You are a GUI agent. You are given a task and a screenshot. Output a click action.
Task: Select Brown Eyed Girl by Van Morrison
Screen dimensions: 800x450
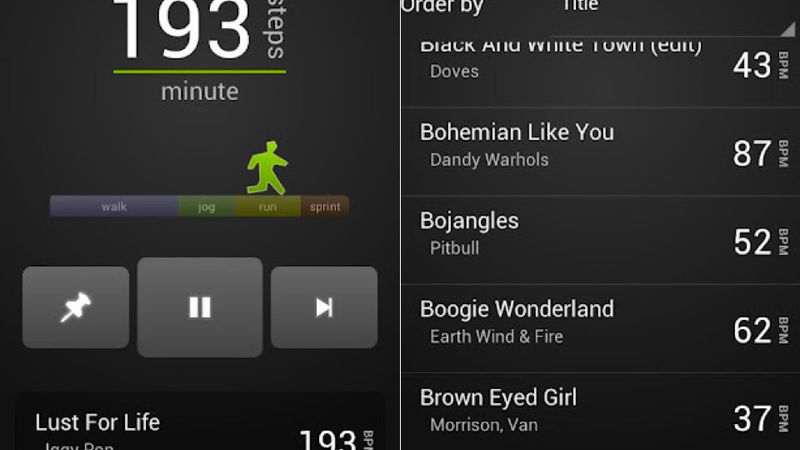click(598, 412)
